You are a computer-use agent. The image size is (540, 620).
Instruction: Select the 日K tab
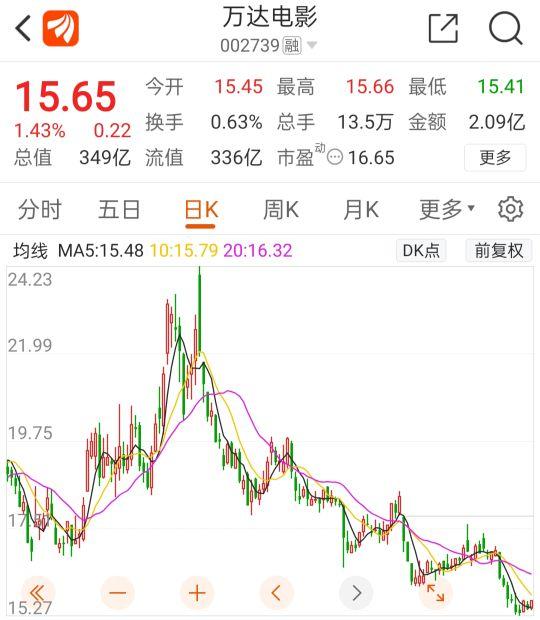(x=201, y=211)
